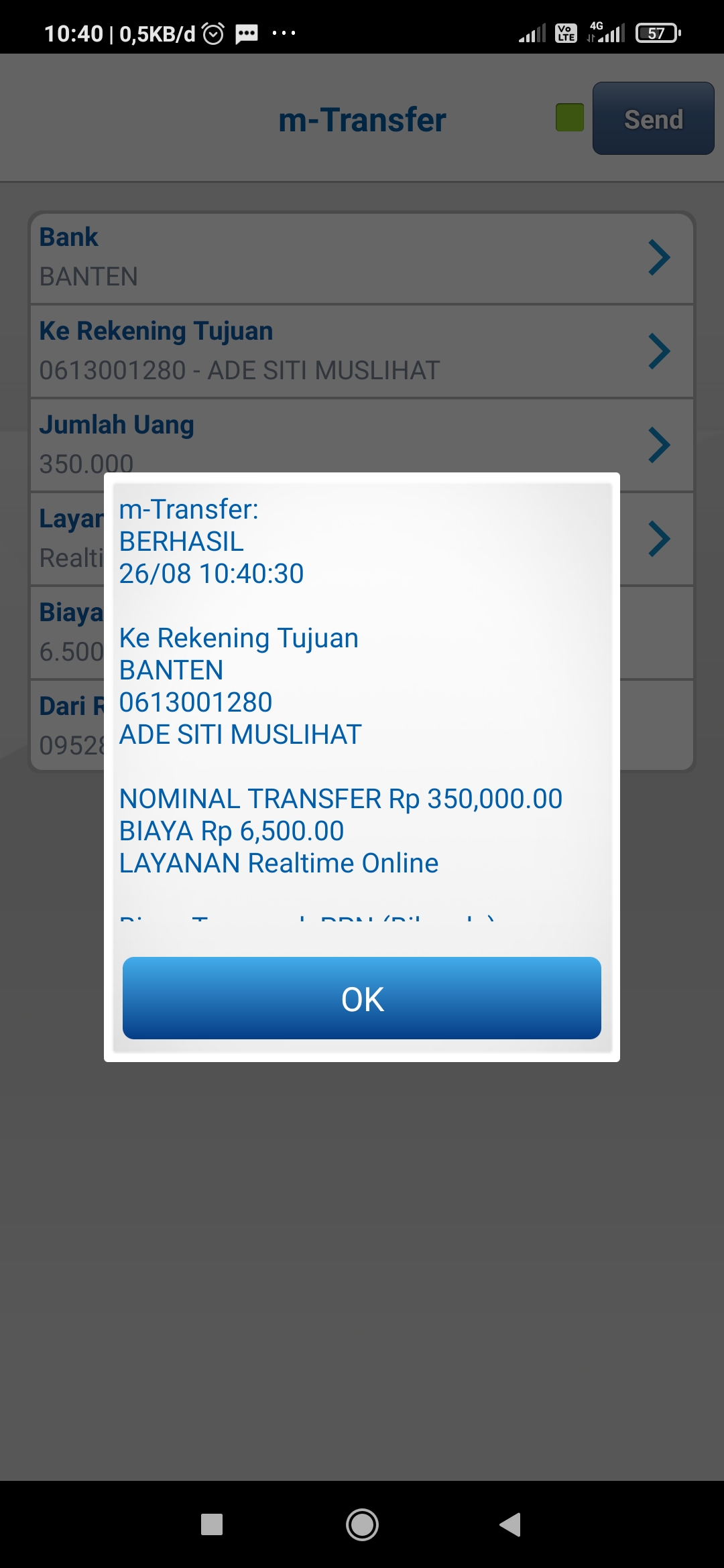Open Jumlah Uang amount row

click(361, 436)
